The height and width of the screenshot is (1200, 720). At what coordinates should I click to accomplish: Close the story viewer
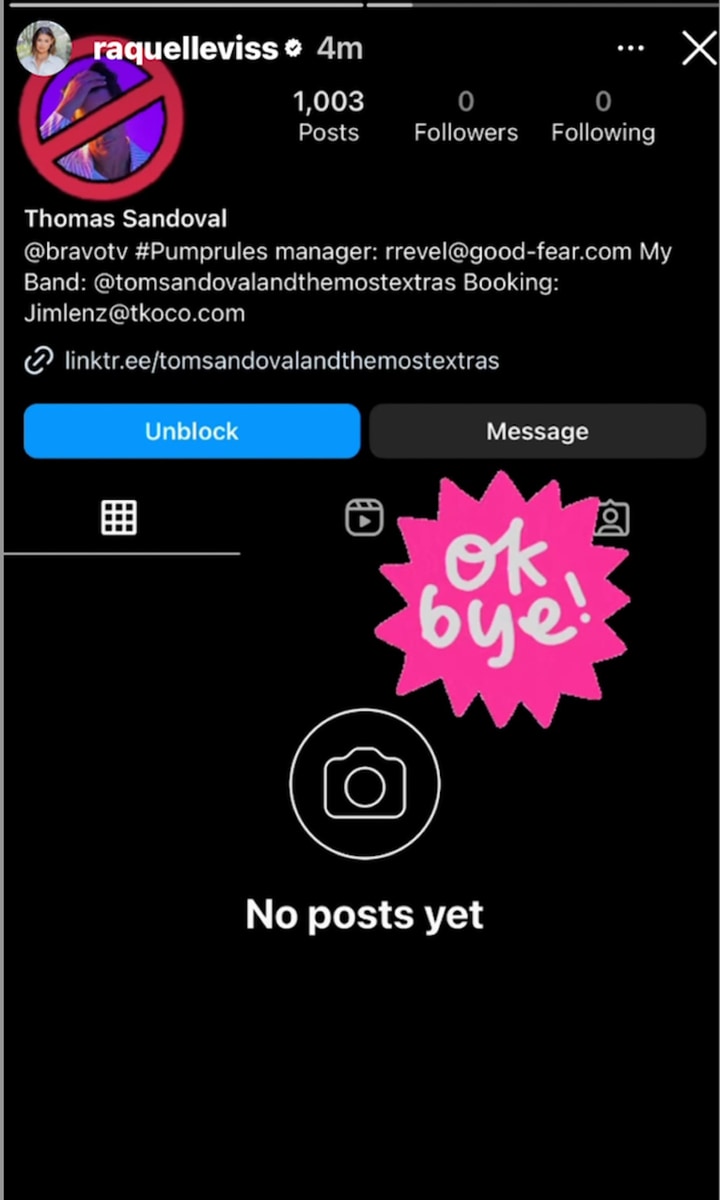697,48
